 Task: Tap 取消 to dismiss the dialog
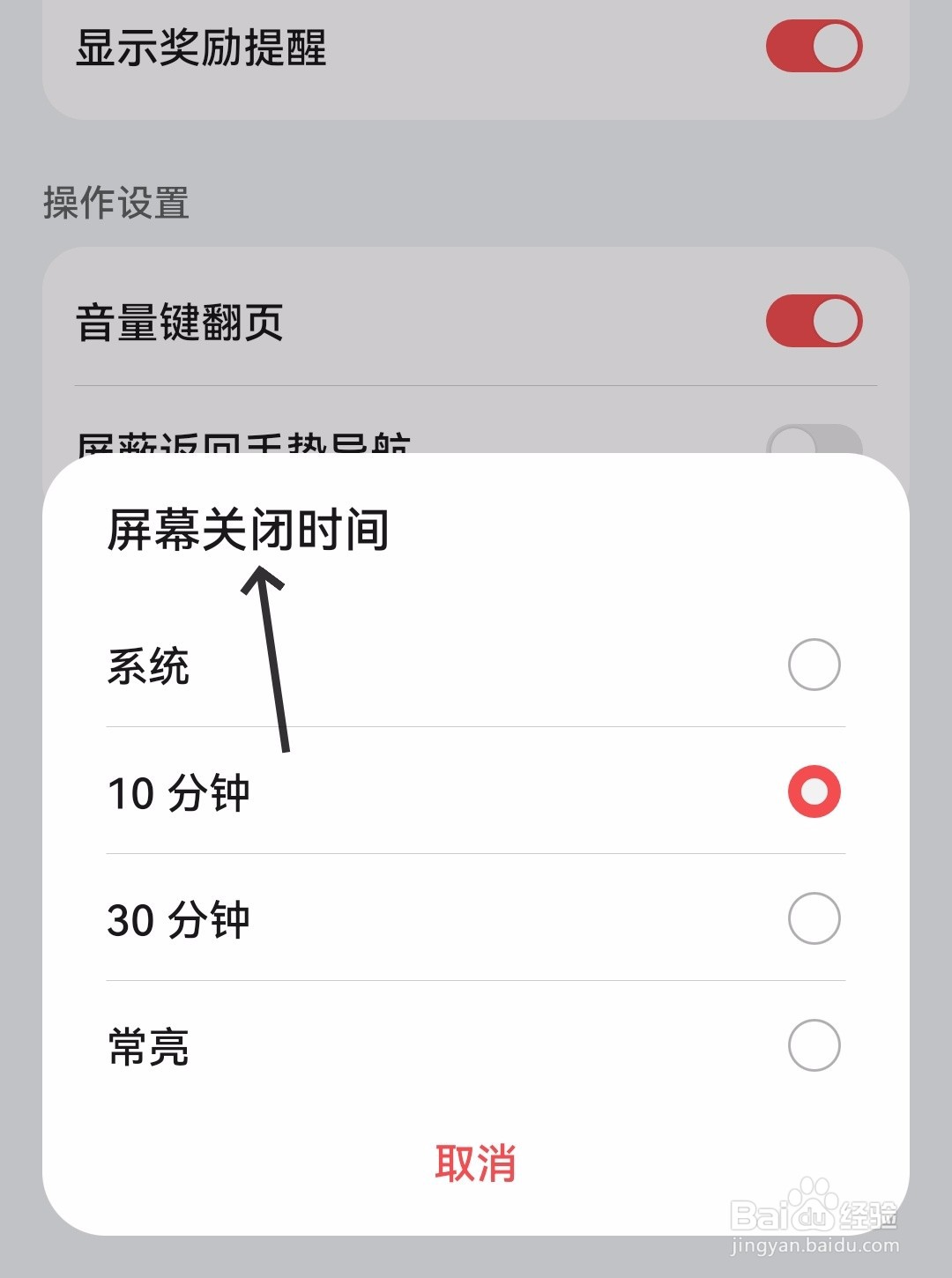point(476,1163)
